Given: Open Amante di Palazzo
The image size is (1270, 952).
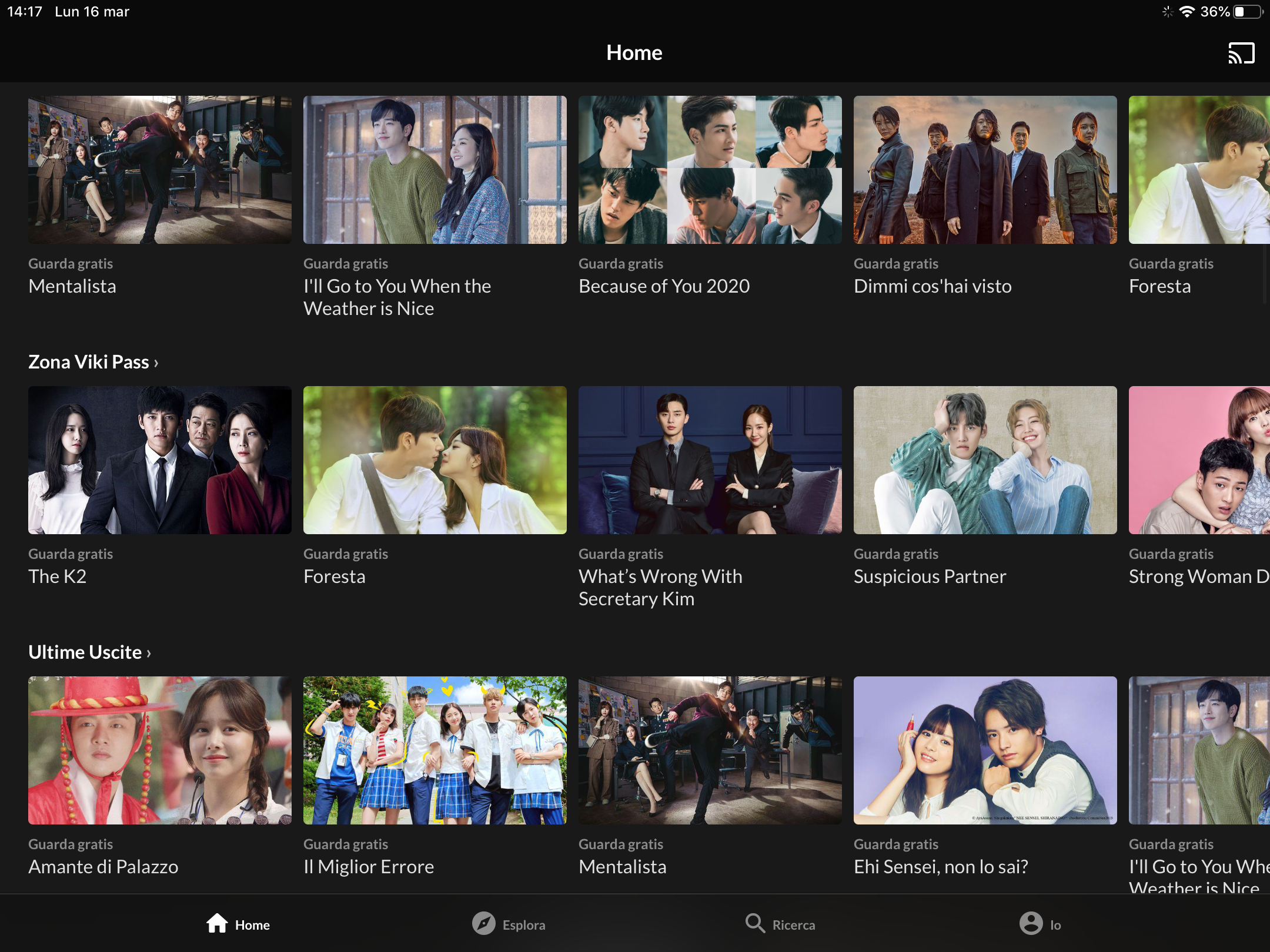Looking at the screenshot, I should (159, 750).
